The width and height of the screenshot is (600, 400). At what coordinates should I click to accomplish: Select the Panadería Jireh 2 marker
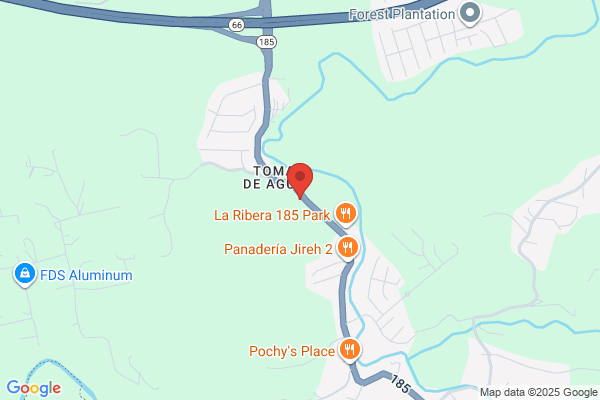347,248
